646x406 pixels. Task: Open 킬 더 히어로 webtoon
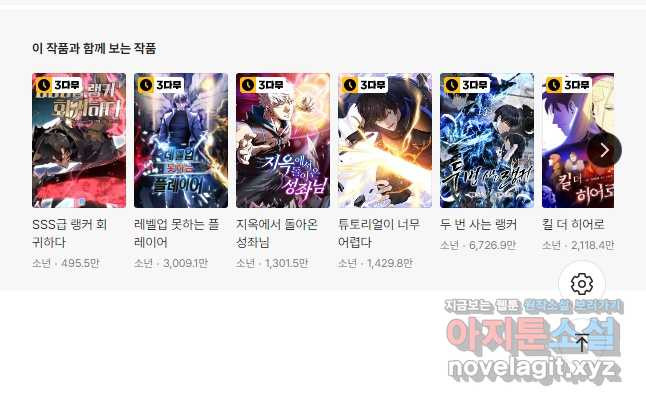coord(575,140)
